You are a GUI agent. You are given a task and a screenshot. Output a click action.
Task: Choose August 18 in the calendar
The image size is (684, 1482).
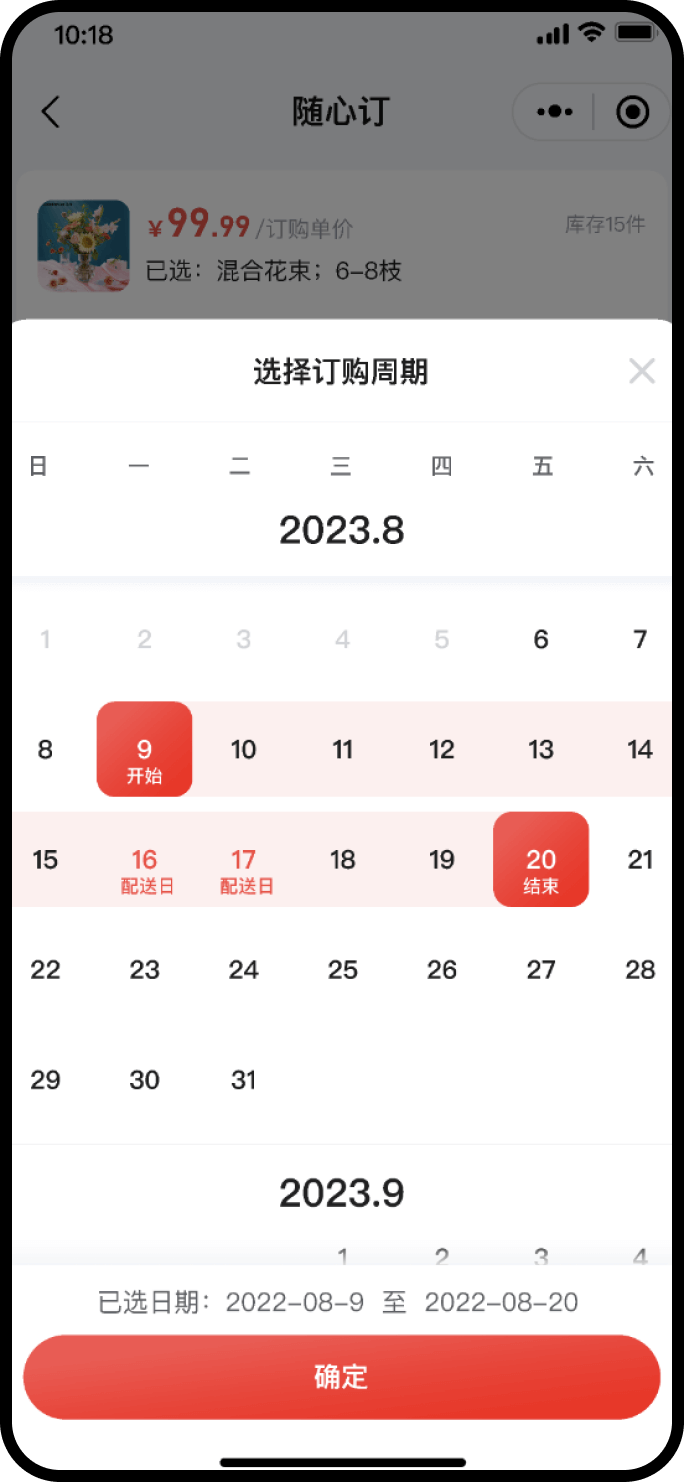343,860
